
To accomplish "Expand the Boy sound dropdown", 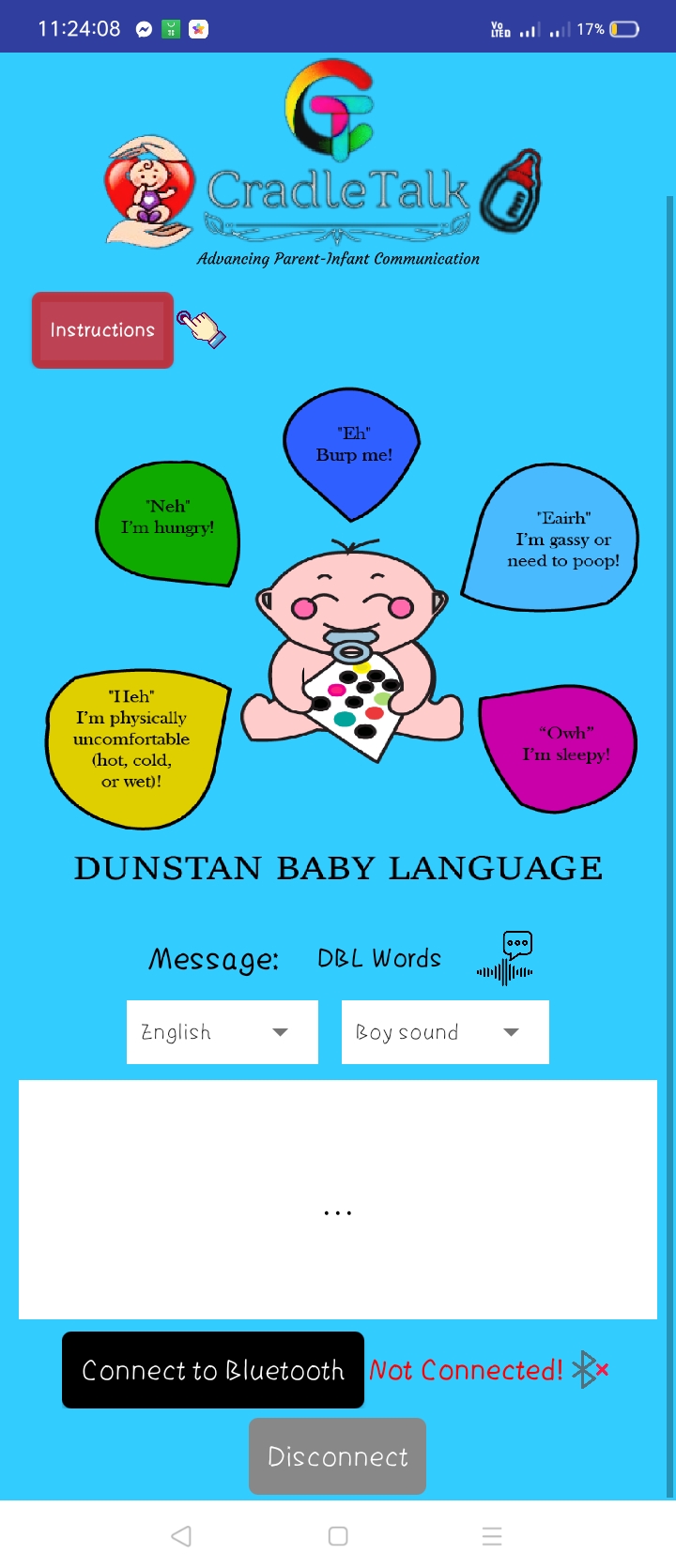I will click(445, 1032).
